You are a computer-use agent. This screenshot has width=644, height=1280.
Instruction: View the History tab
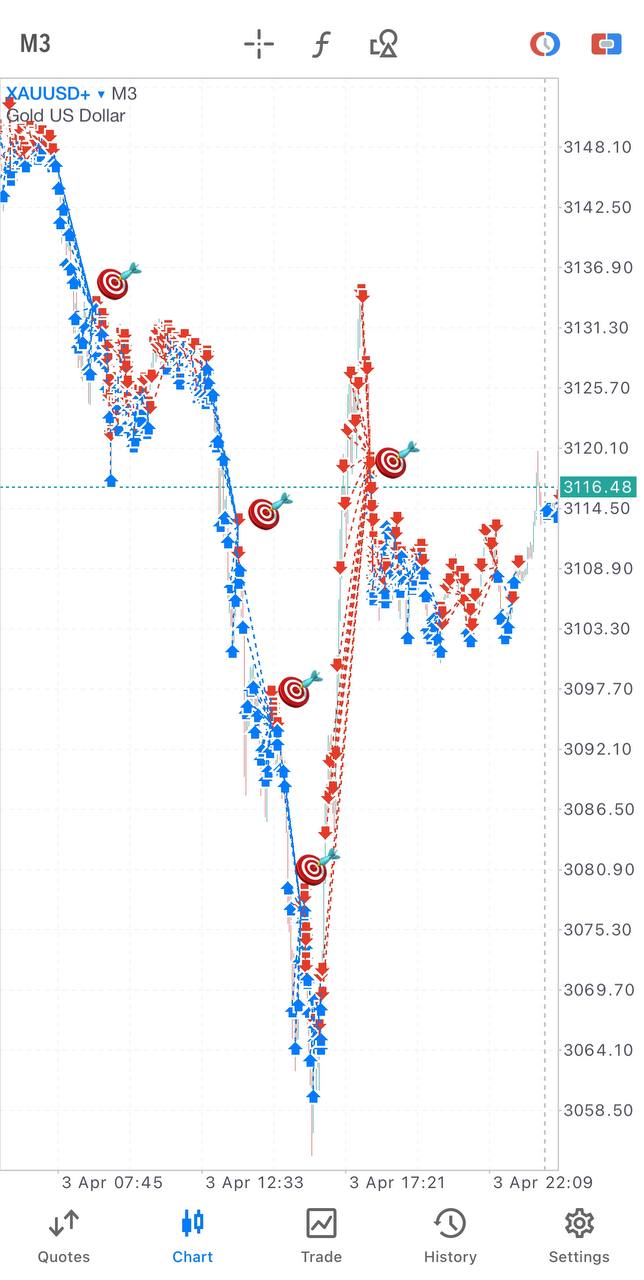tap(450, 1236)
